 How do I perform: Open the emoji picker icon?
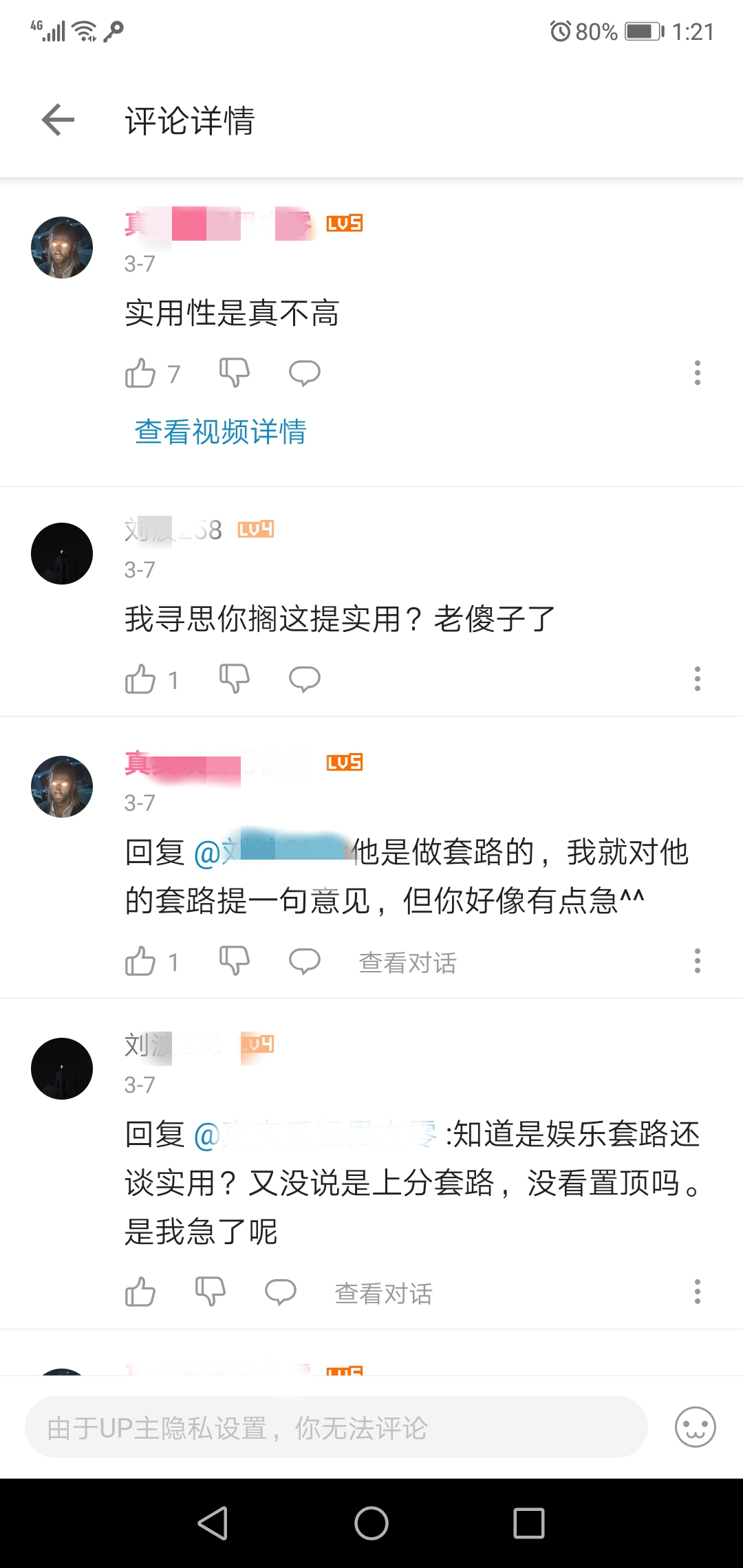696,1427
